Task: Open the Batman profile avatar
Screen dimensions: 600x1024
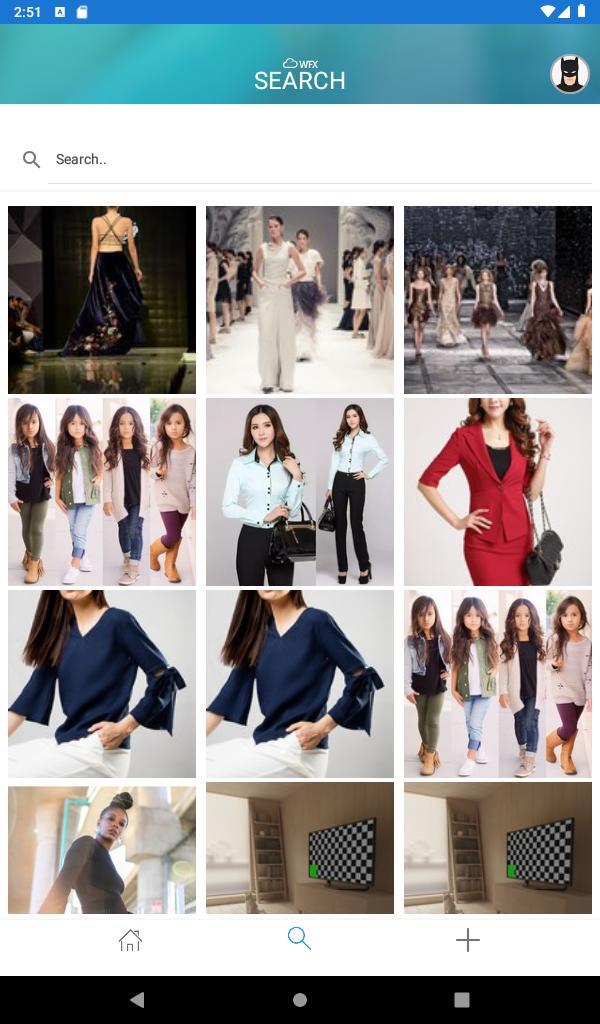Action: (x=570, y=74)
